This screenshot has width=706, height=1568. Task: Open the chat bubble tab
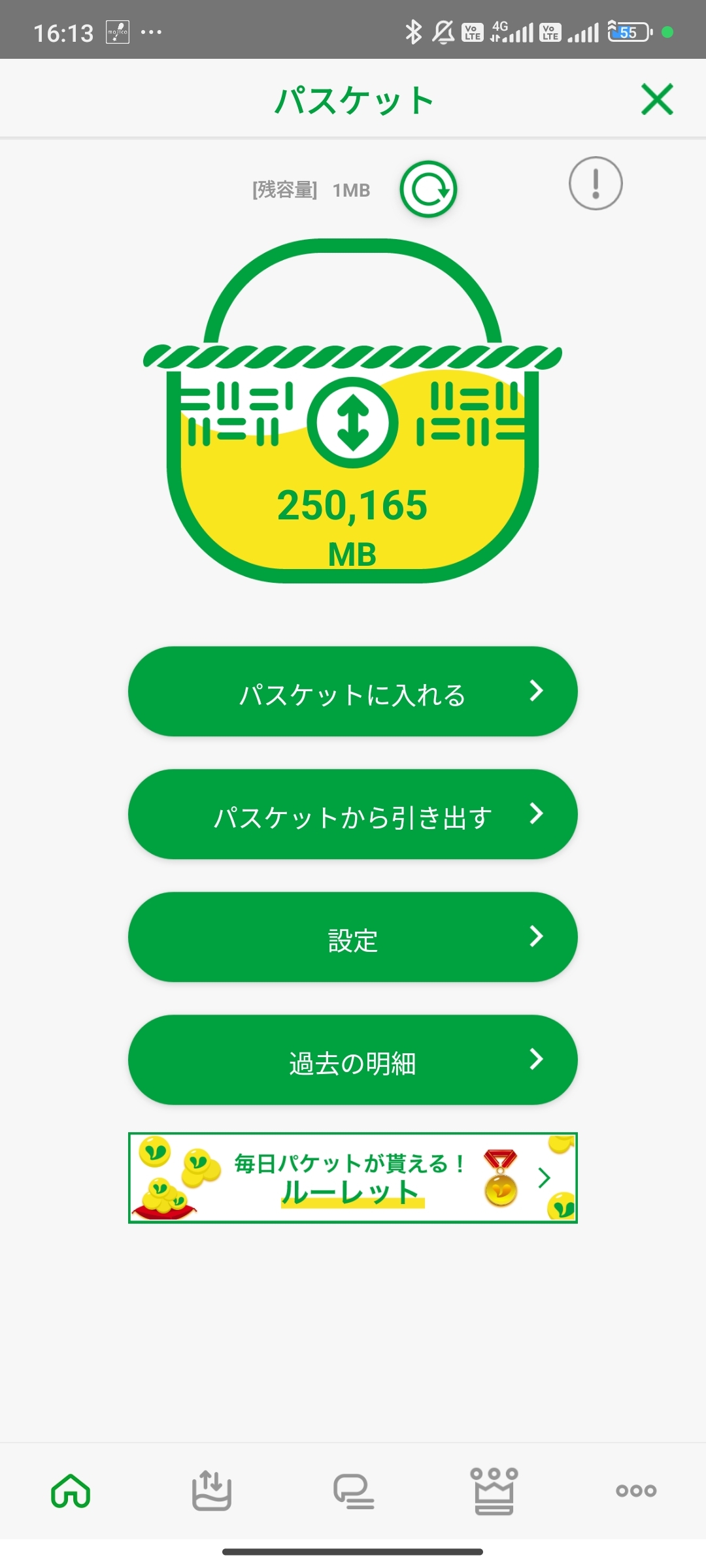click(353, 1491)
